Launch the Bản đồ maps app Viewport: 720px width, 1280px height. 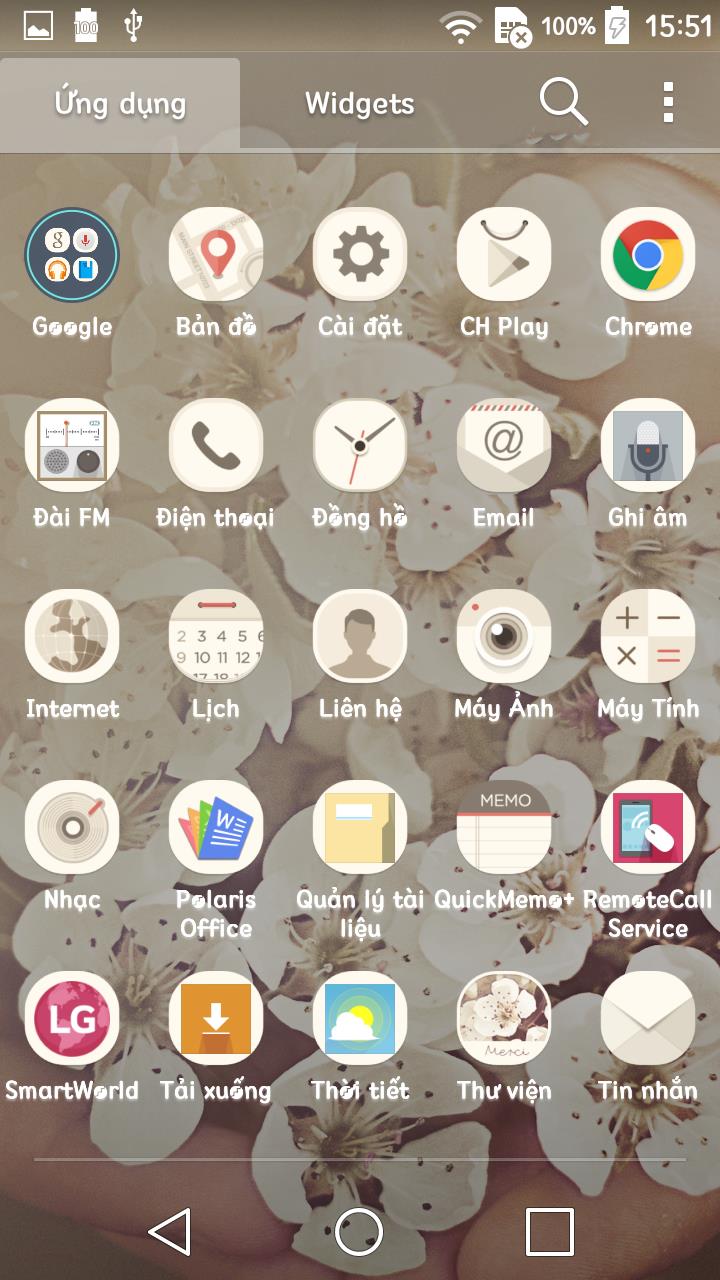[x=216, y=255]
